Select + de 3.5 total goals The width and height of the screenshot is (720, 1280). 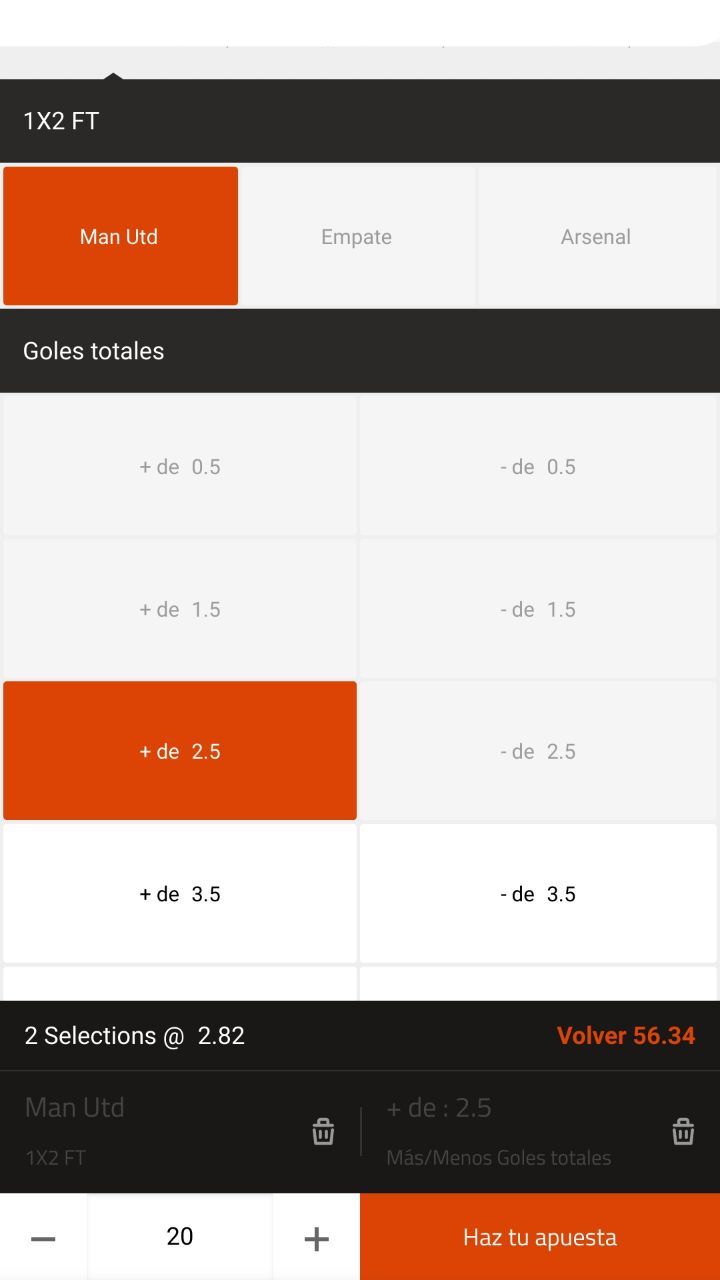(180, 894)
